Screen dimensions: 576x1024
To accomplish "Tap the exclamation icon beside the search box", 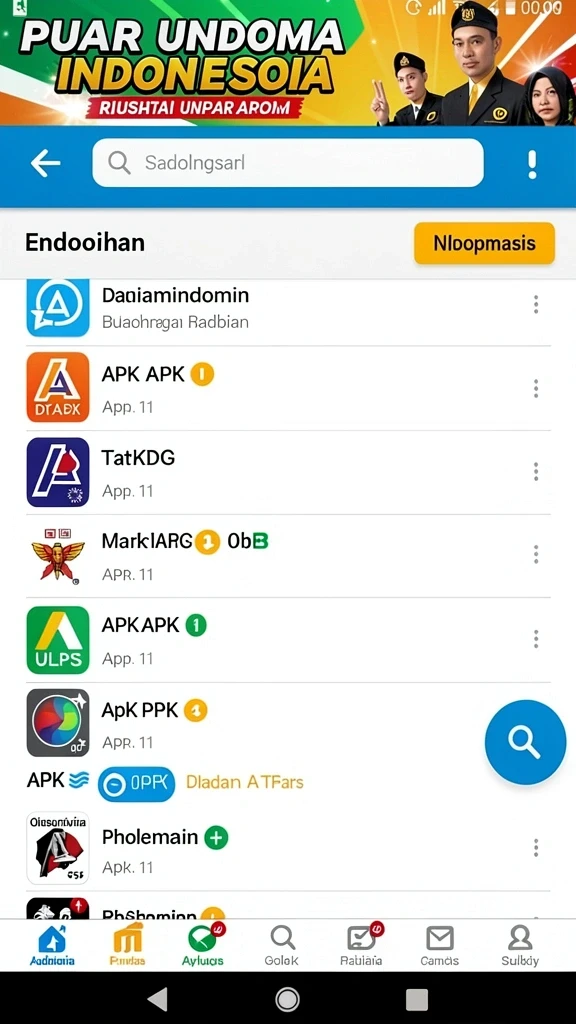I will coord(532,164).
